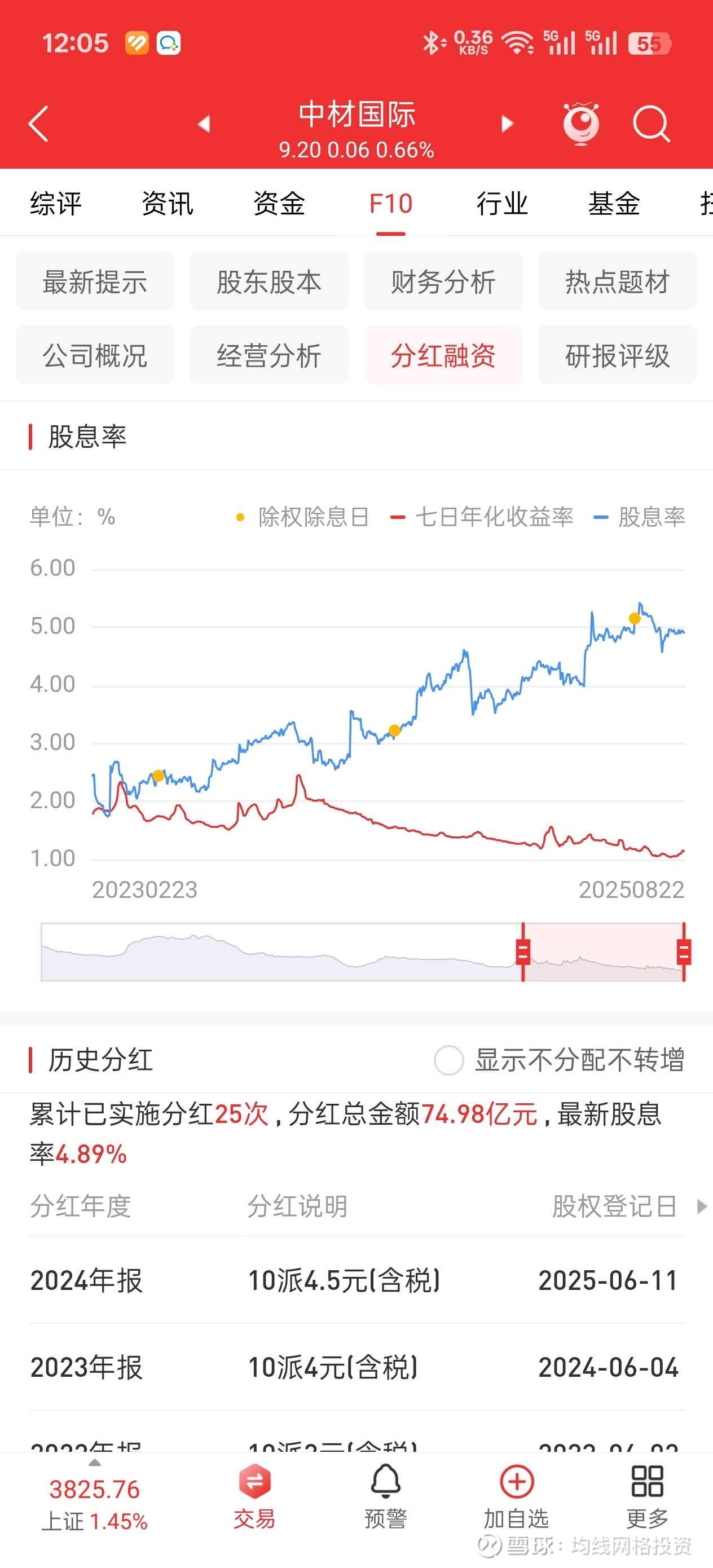Select the 最新提示 chip
Image resolution: width=713 pixels, height=1568 pixels.
95,281
